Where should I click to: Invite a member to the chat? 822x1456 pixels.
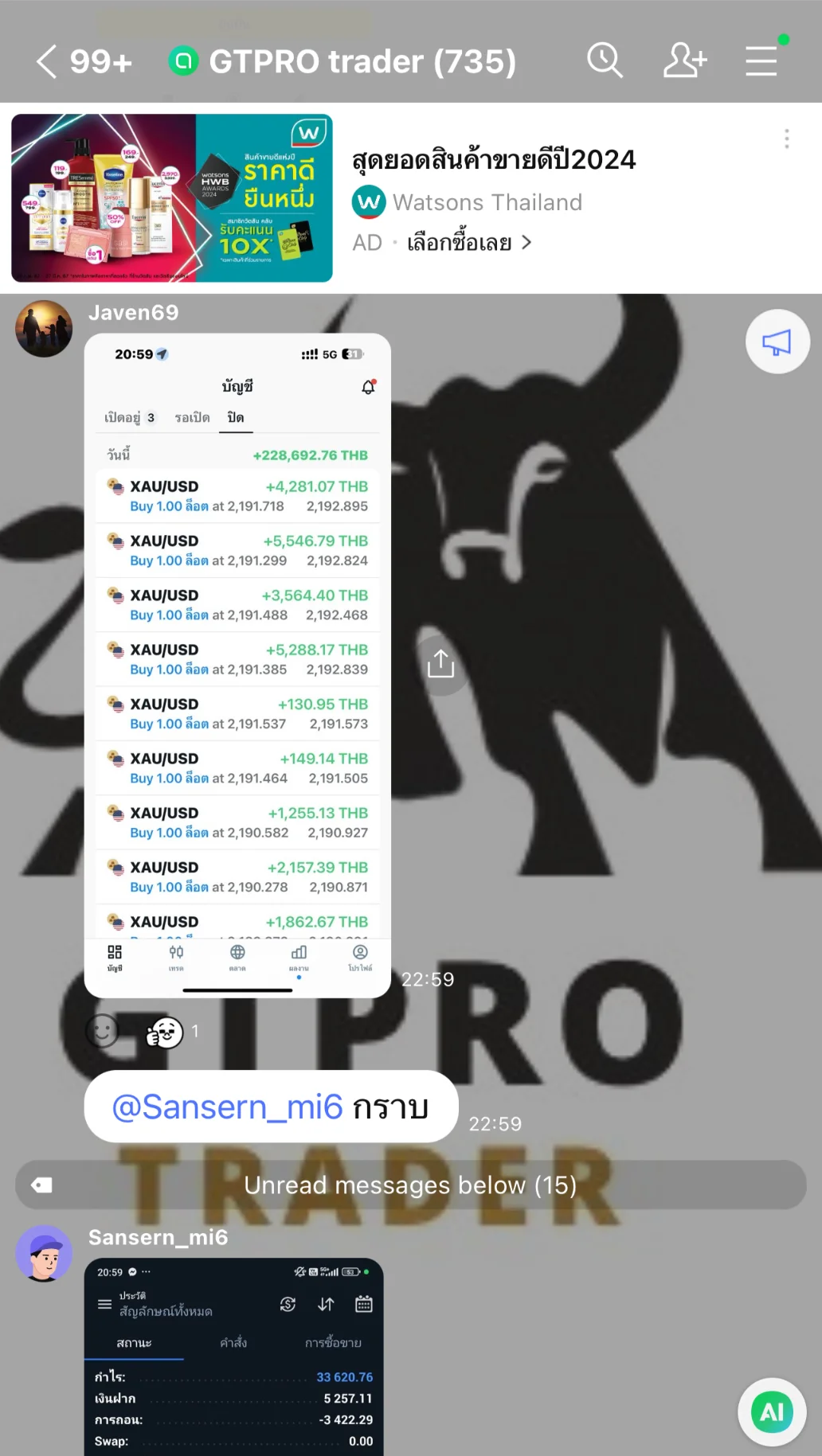pos(685,61)
